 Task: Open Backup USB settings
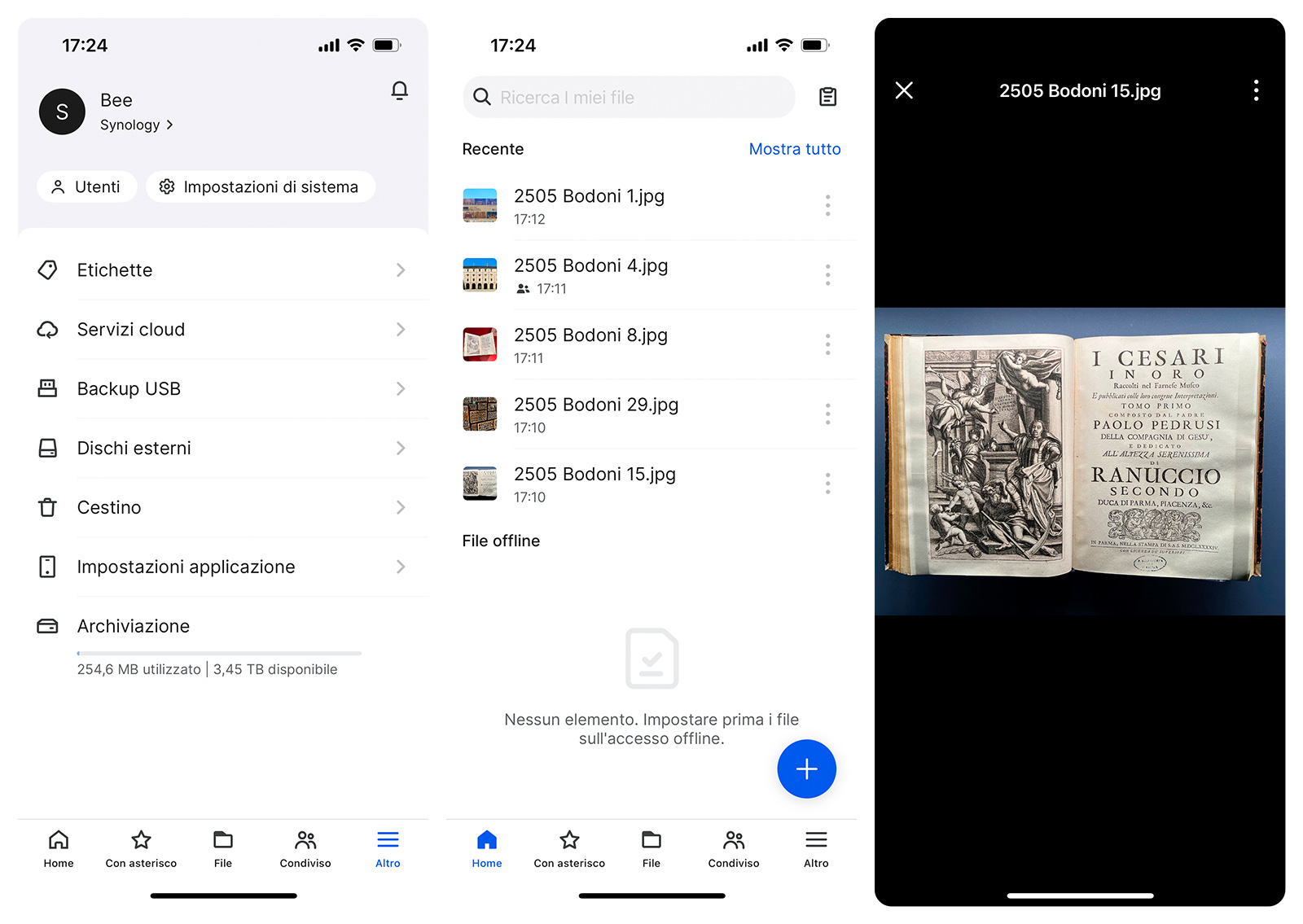[x=222, y=389]
